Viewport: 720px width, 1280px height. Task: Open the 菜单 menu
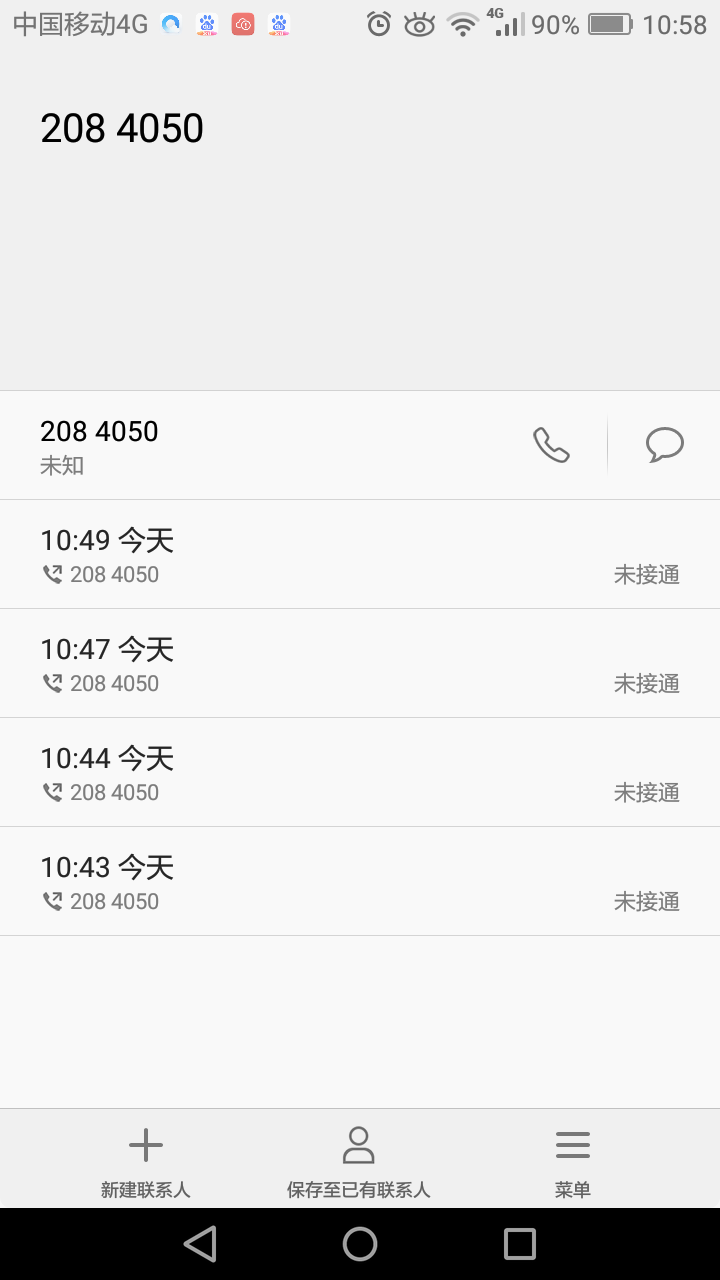coord(573,1160)
